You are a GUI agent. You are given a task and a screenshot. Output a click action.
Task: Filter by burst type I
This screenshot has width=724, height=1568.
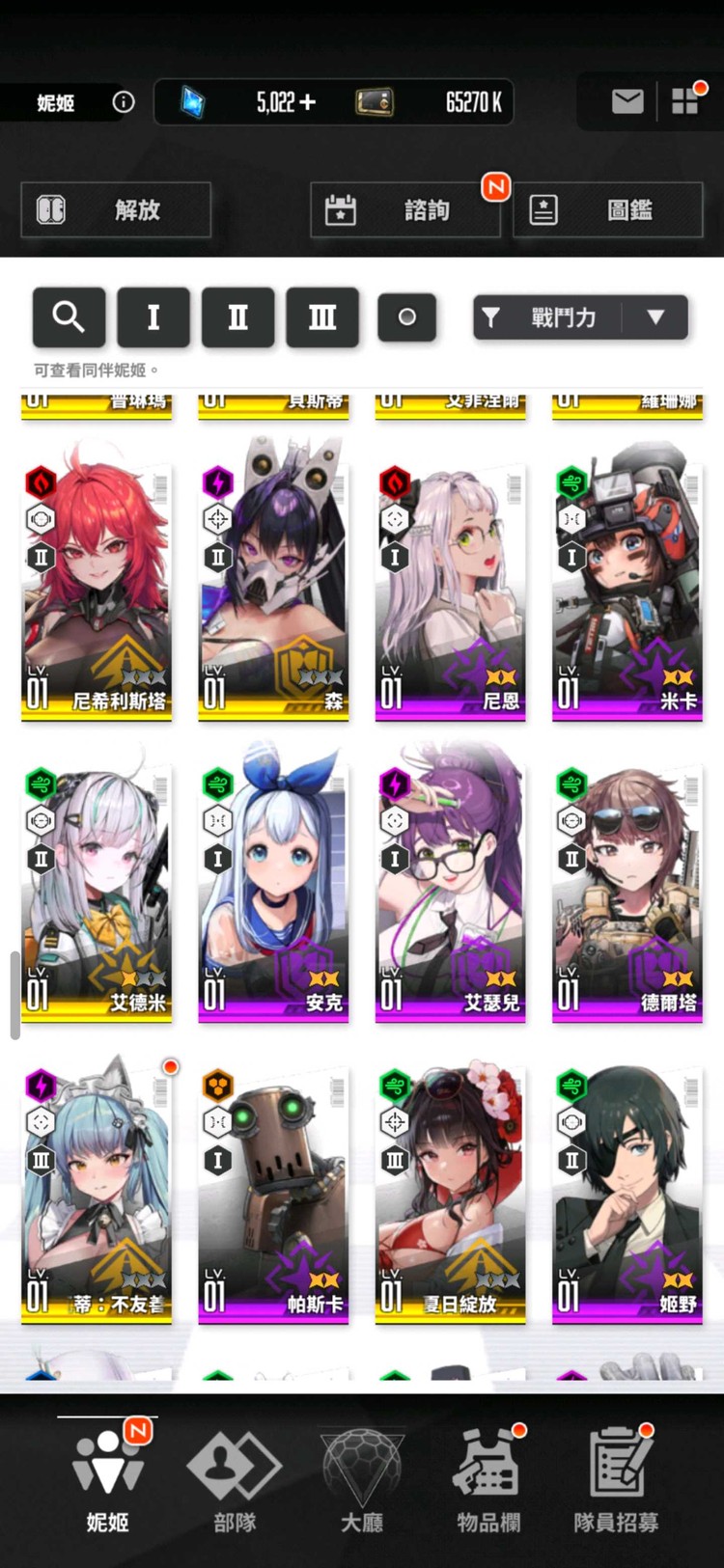click(153, 316)
